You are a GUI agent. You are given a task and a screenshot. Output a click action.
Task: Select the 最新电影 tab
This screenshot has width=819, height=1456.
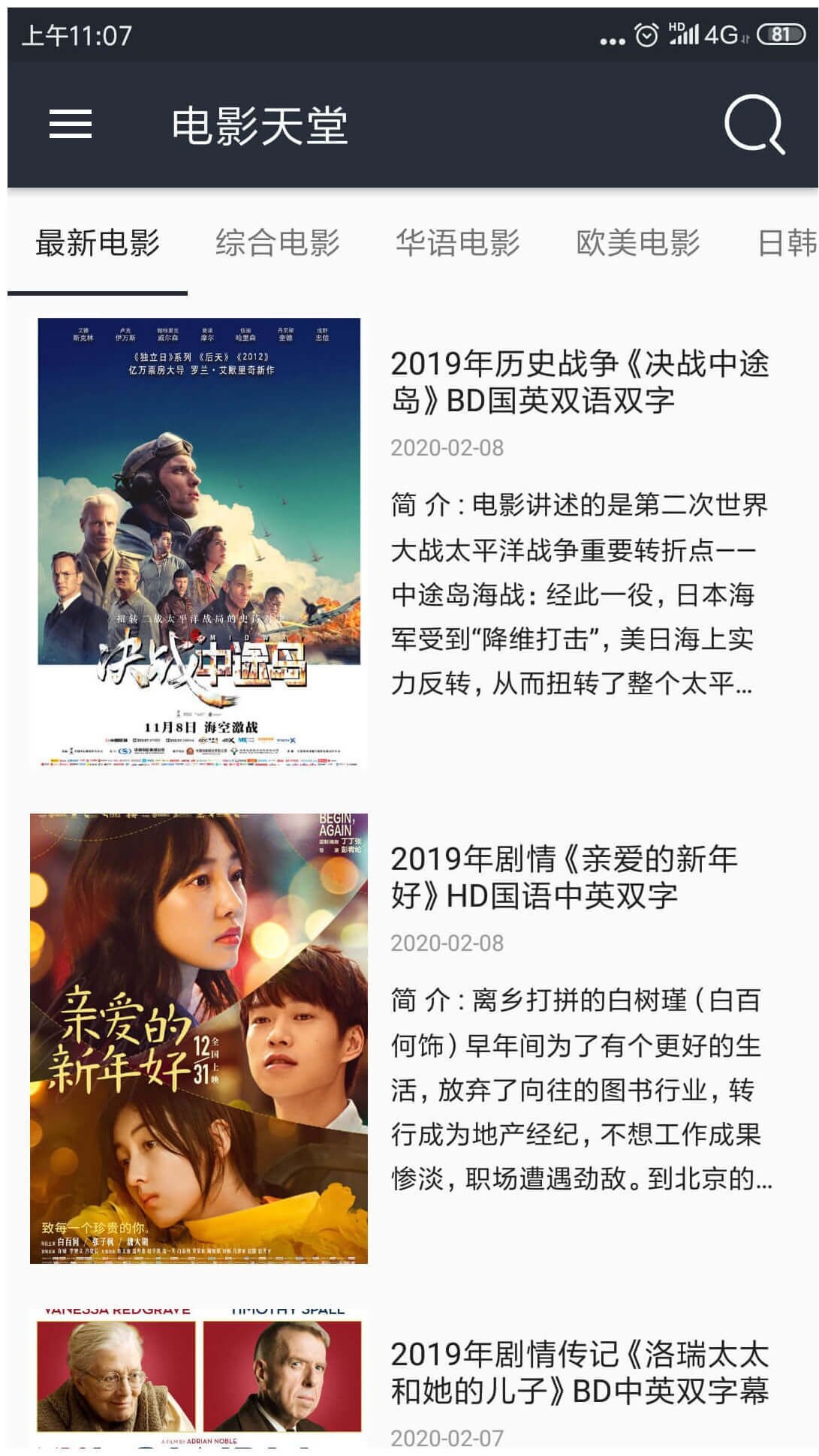point(98,243)
